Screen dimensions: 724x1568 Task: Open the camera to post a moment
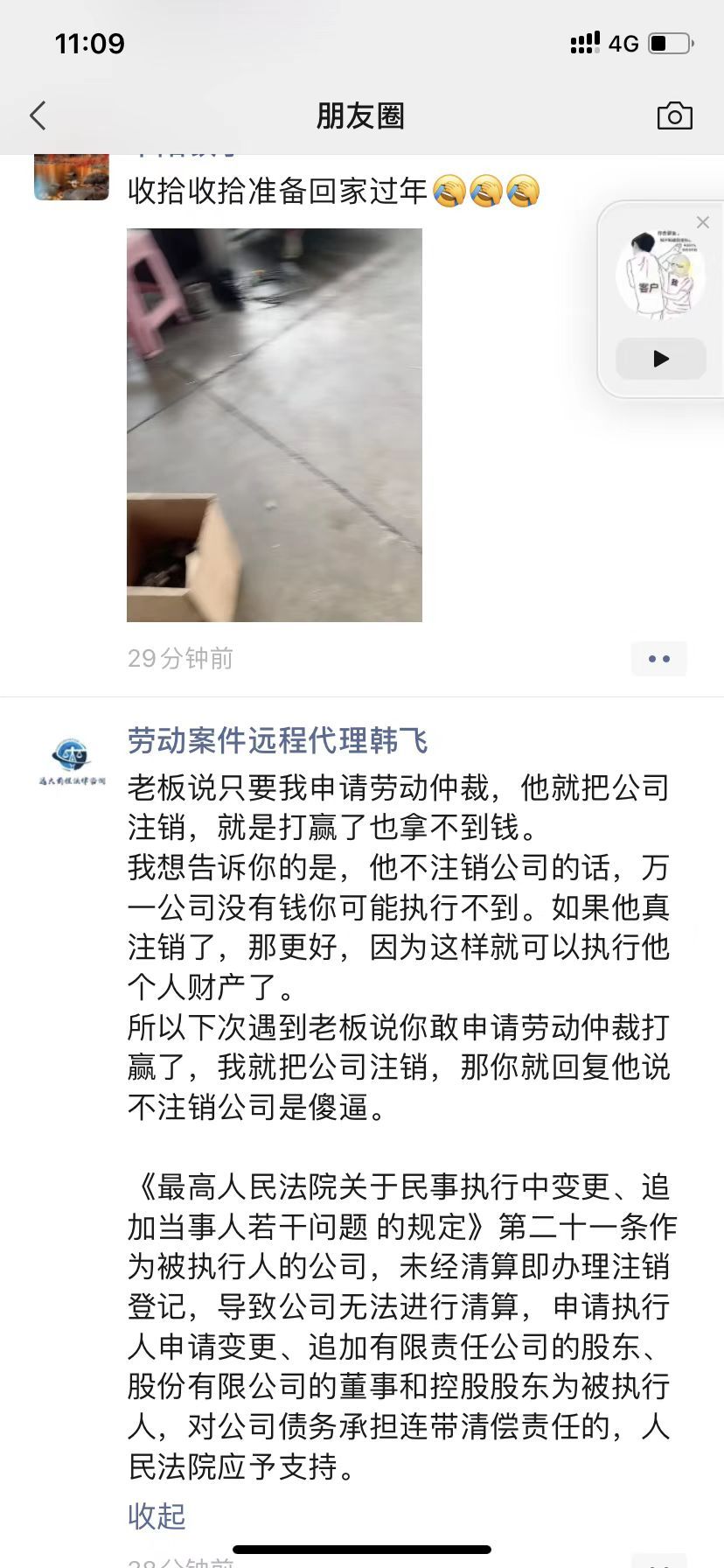(674, 115)
